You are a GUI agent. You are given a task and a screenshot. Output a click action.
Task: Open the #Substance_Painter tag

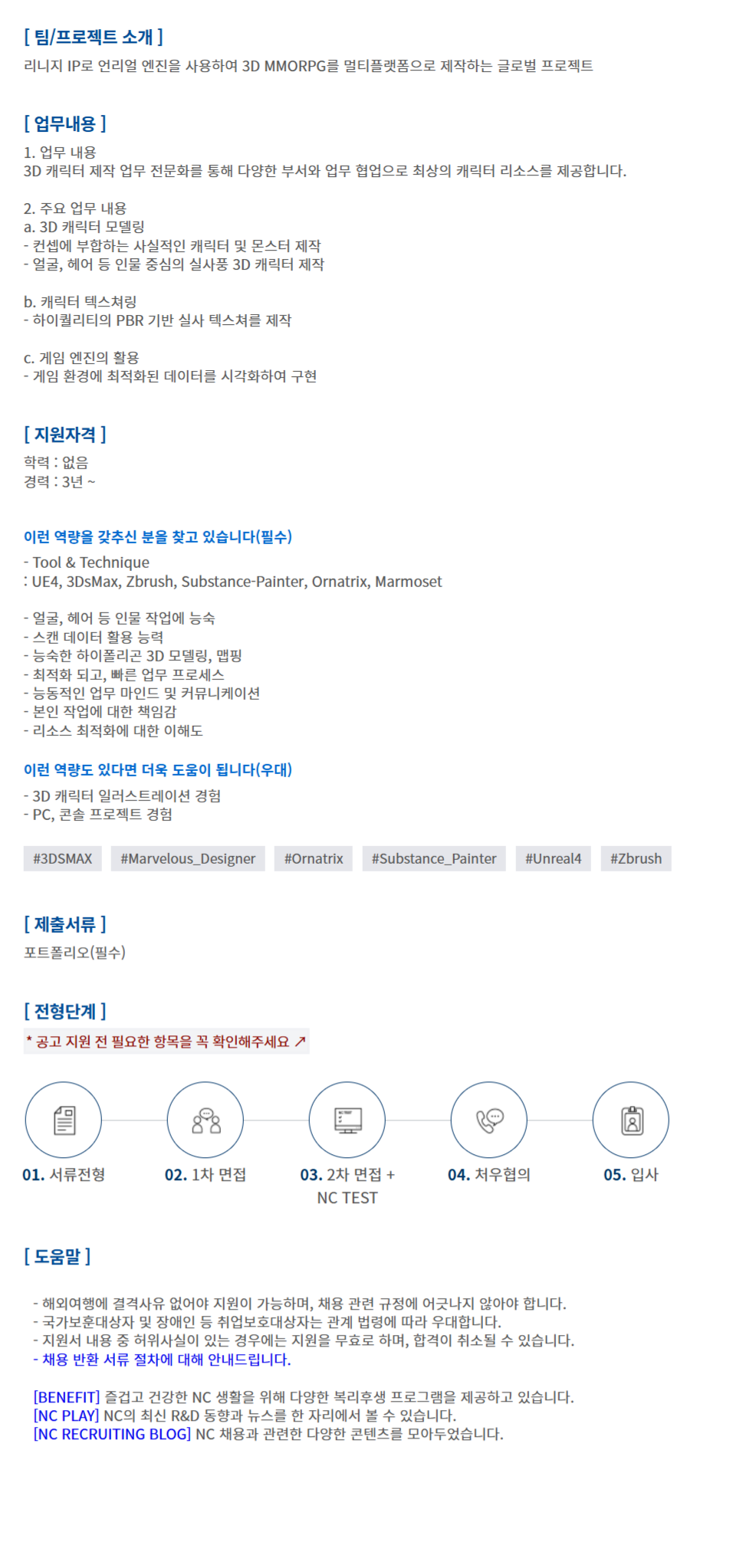[434, 858]
